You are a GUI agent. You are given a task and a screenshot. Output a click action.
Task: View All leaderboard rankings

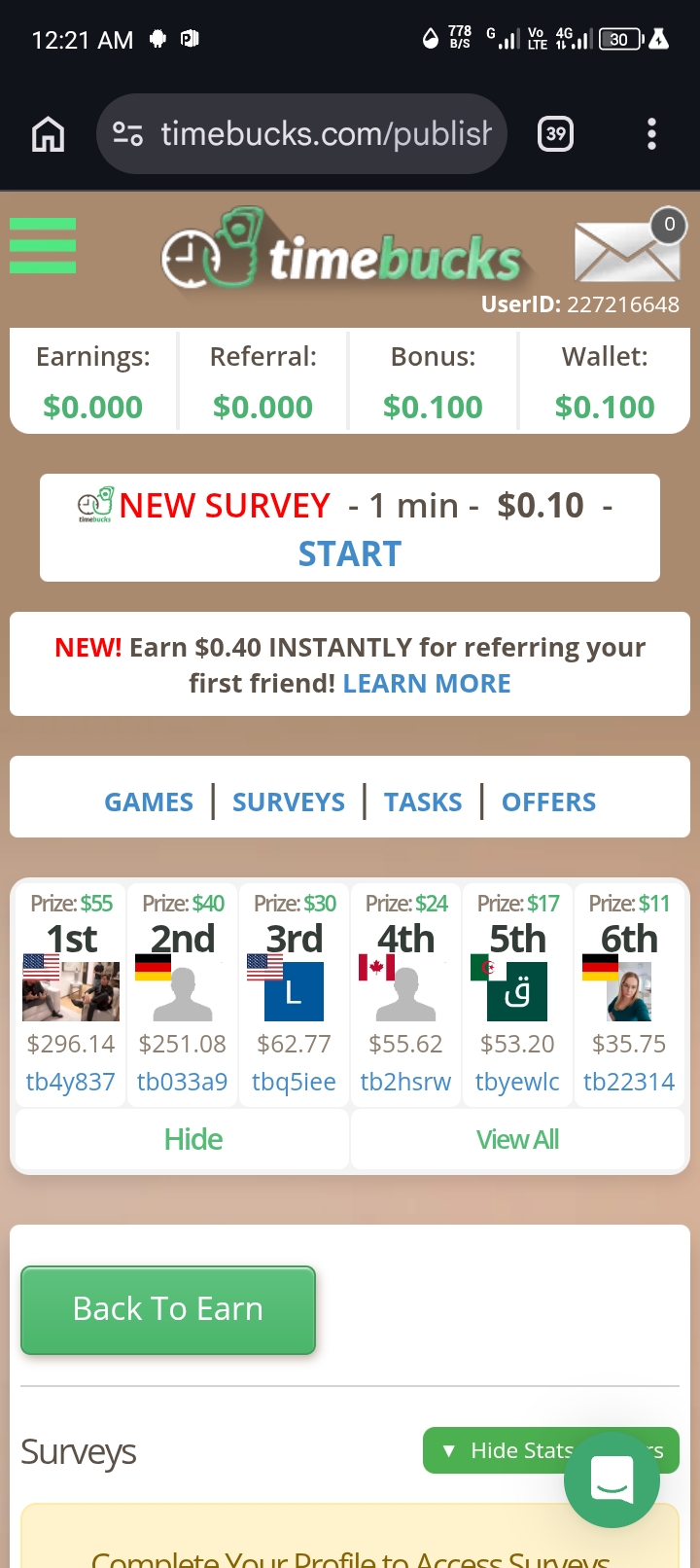[x=517, y=1139]
